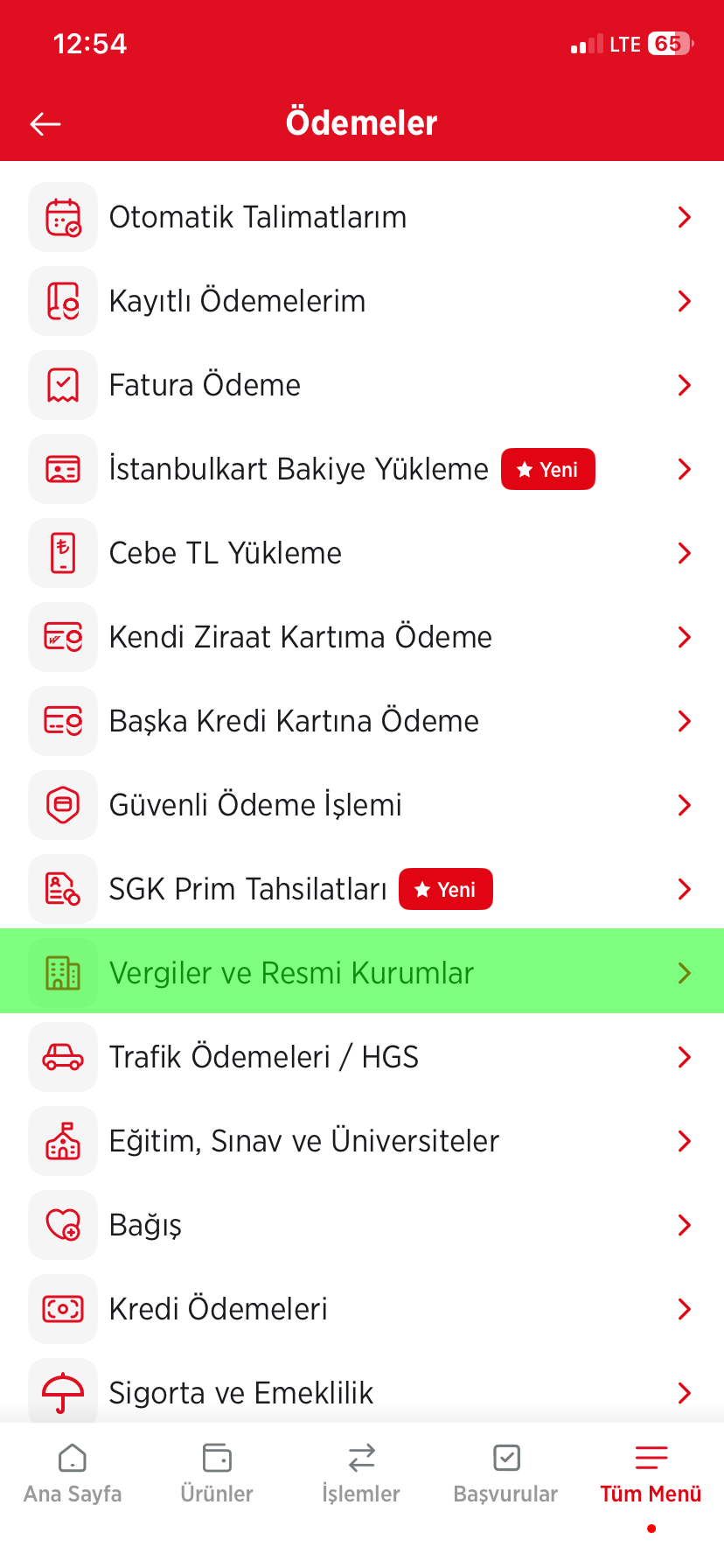Click the Güvenli Ödeme İşlemi shield icon
Image resolution: width=724 pixels, height=1568 pixels.
point(62,805)
